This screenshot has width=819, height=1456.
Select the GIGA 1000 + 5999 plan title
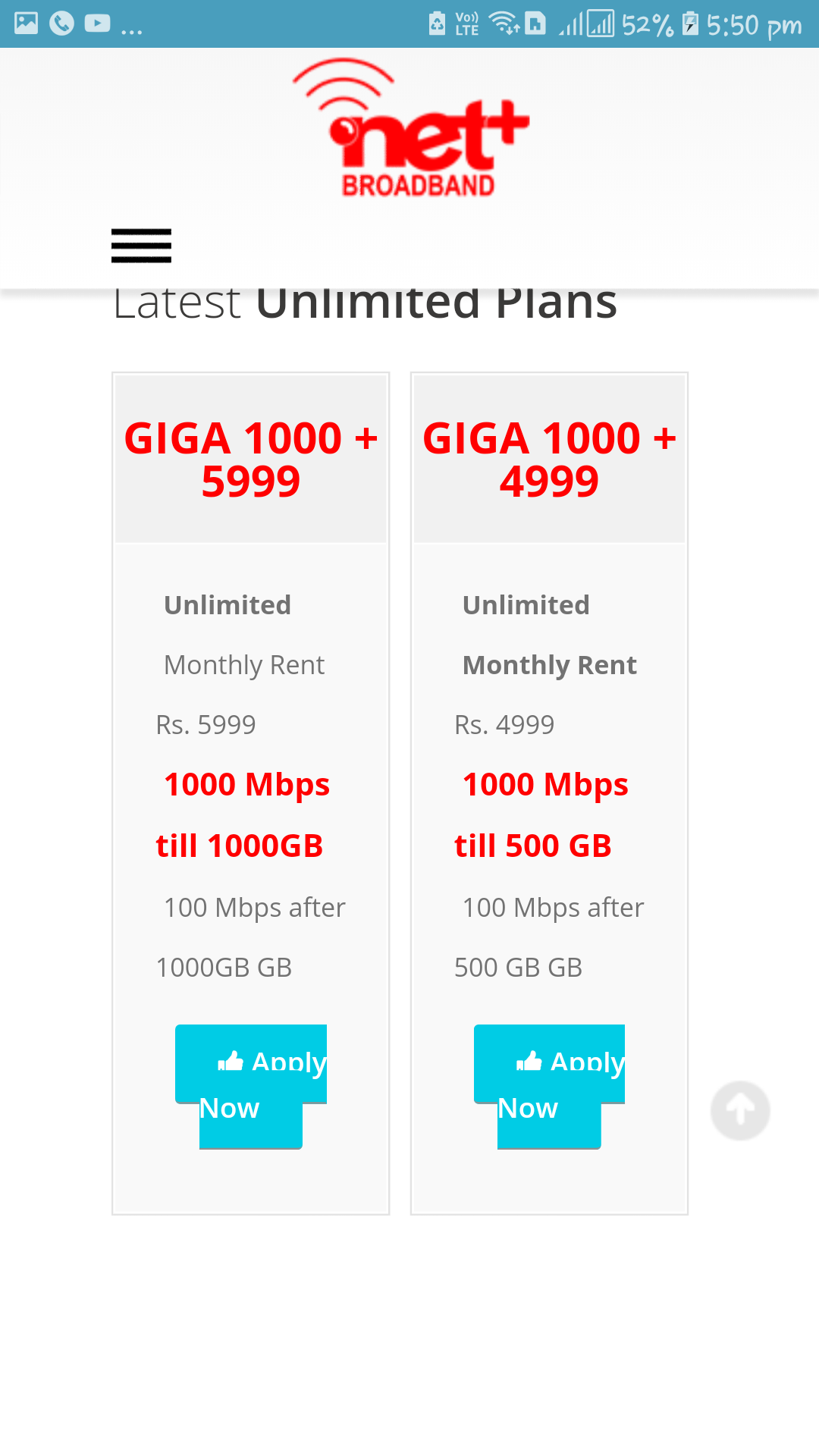251,457
